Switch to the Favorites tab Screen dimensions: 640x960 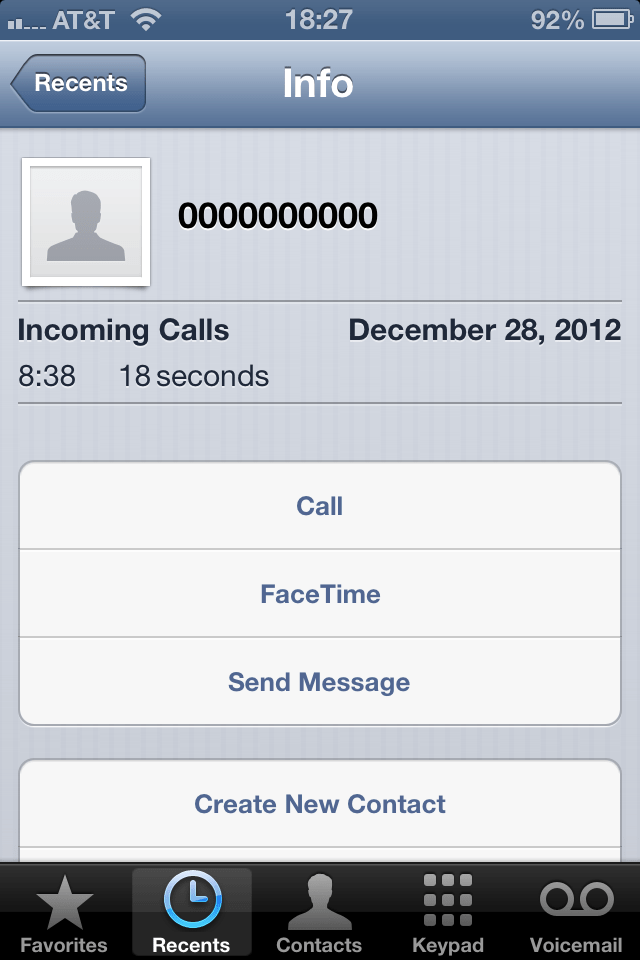pyautogui.click(x=64, y=912)
